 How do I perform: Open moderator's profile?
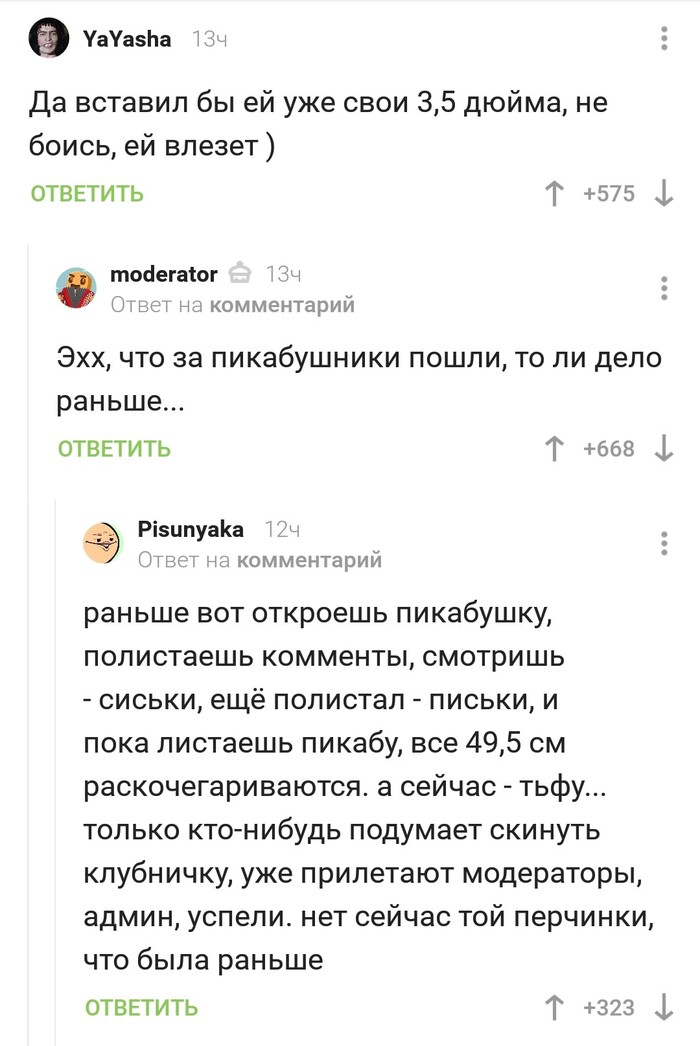tap(163, 274)
